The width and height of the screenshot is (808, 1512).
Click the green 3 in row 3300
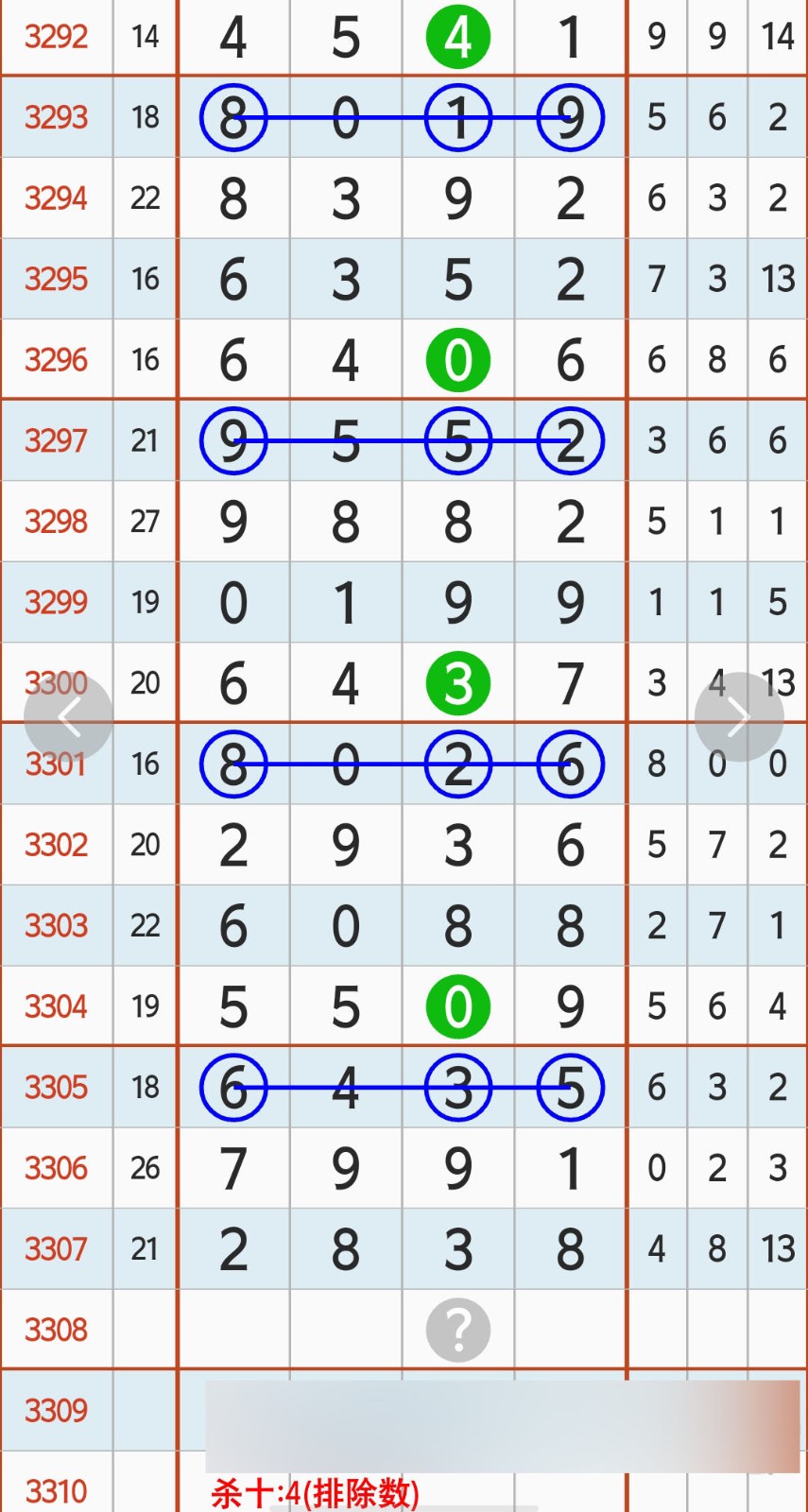tap(457, 682)
